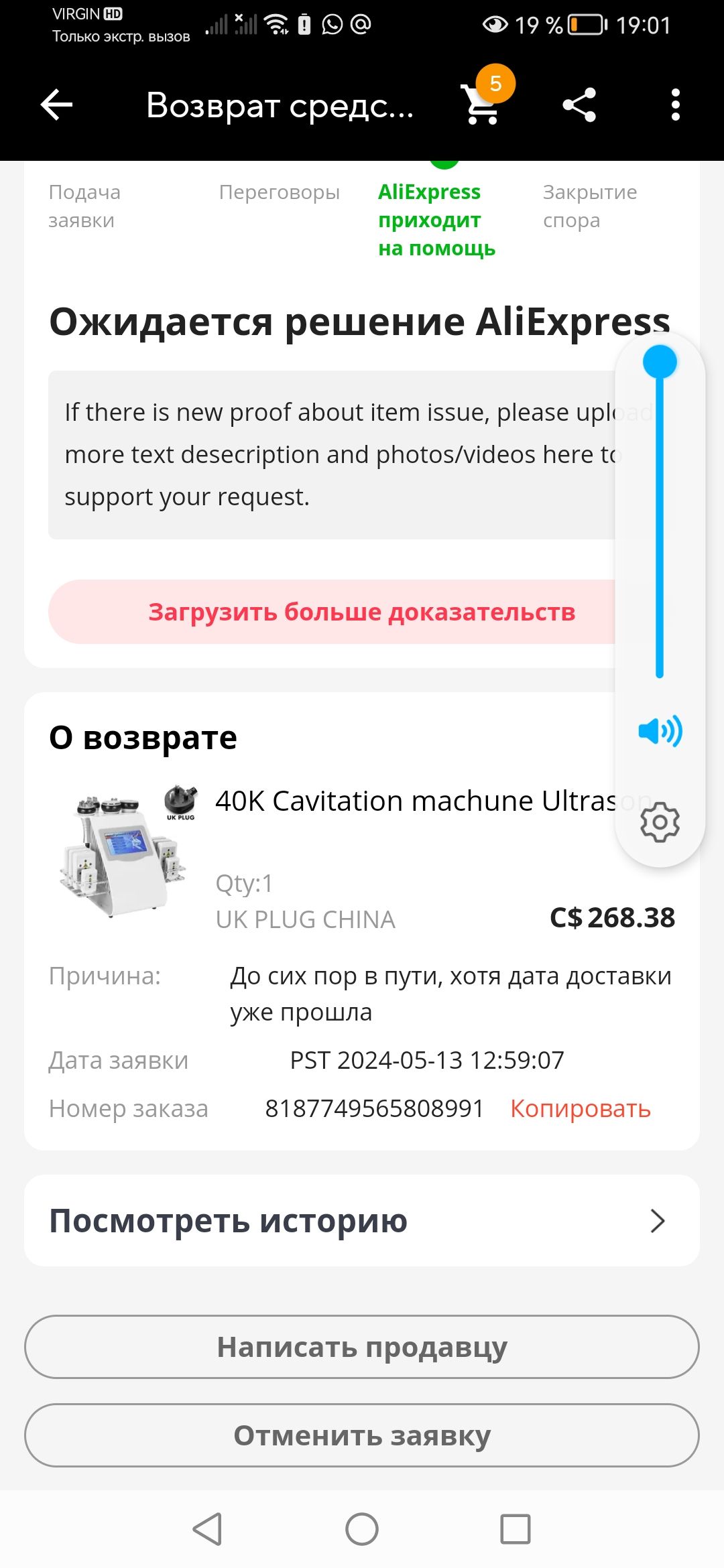The width and height of the screenshot is (724, 1568).
Task: Open recent apps from navigation bar
Action: click(x=516, y=1529)
